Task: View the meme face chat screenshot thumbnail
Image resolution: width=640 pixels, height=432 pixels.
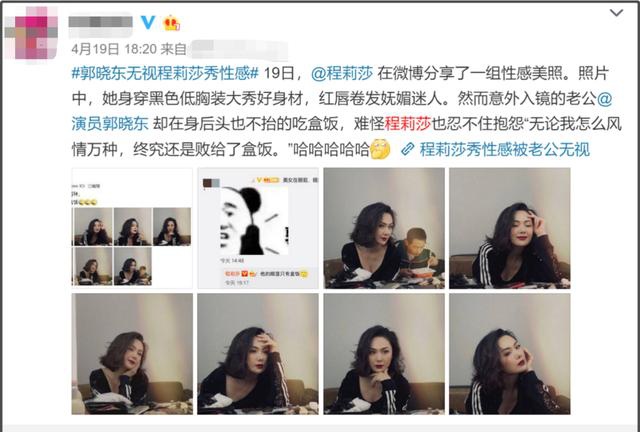Action: pyautogui.click(x=258, y=226)
